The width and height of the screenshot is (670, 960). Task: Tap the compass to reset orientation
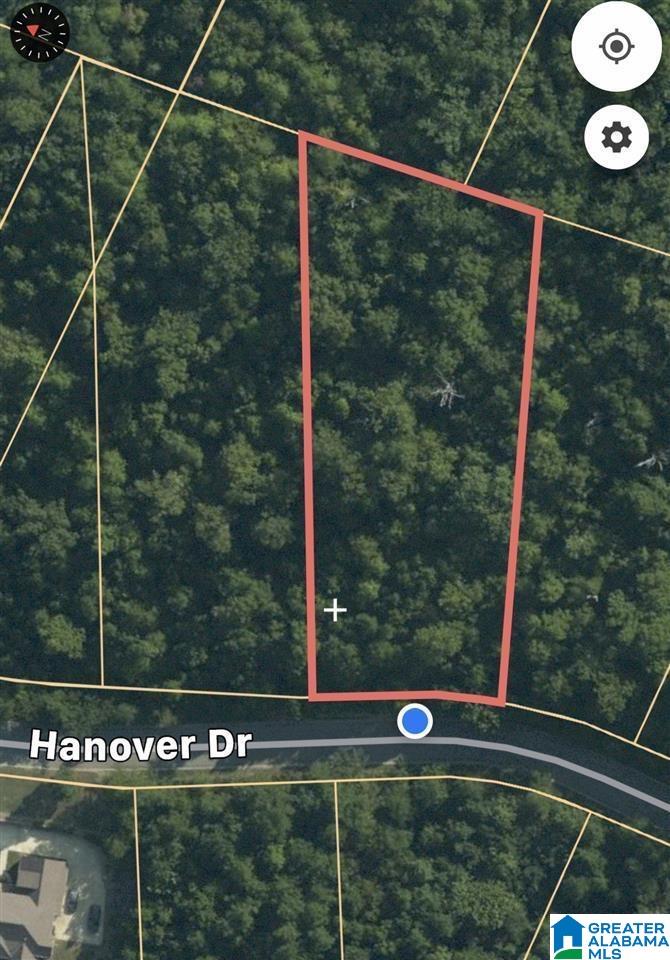click(39, 31)
